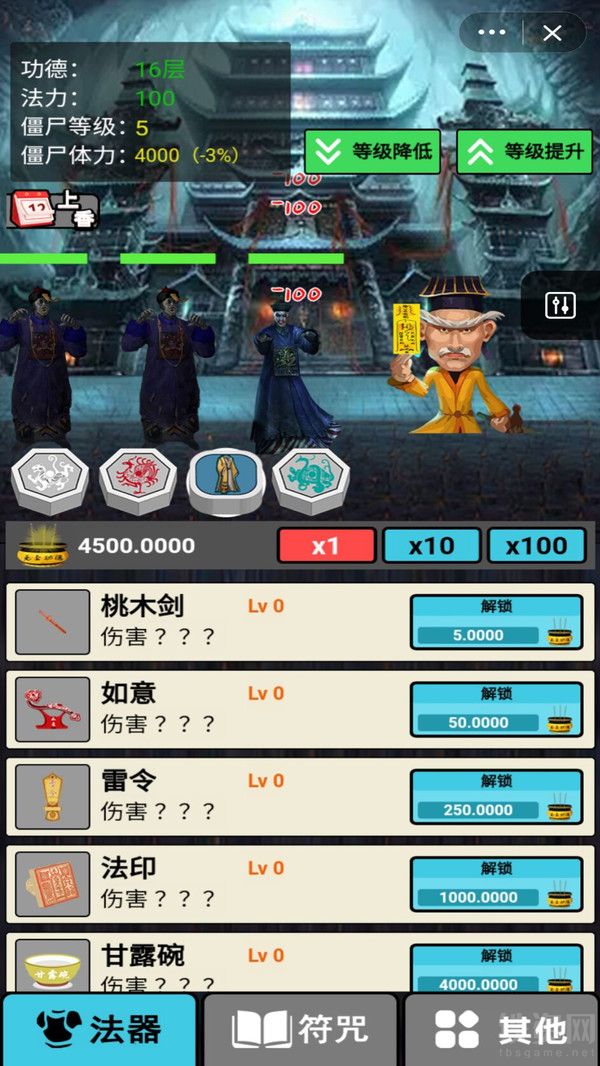Unlock 甘露碗 for 4000.0000
Image resolution: width=600 pixels, height=1066 pixels.
[496, 969]
